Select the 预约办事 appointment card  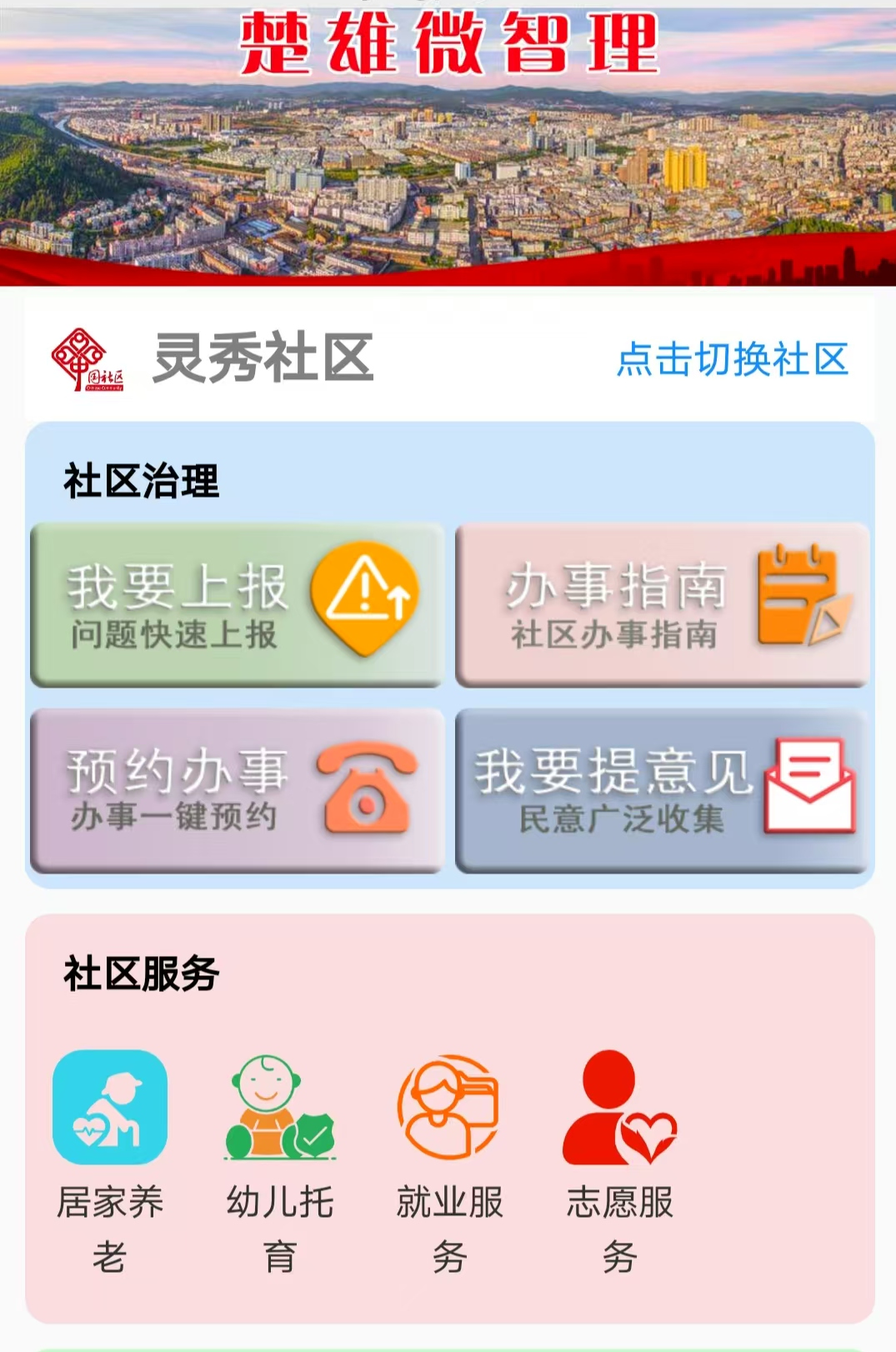coord(237,789)
